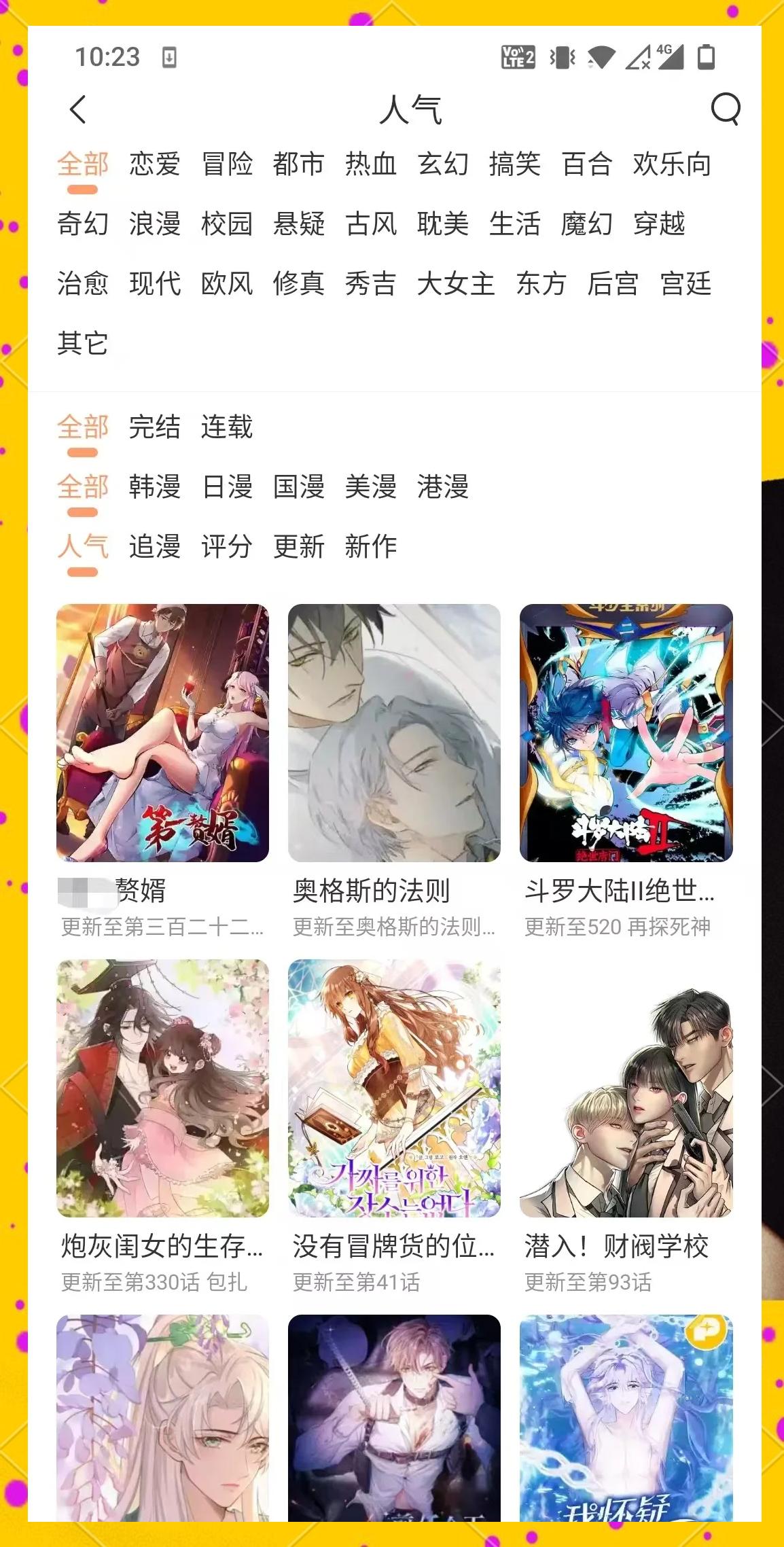784x1547 pixels.
Task: Open 斗罗大陆II绝世 comic
Action: (x=626, y=734)
